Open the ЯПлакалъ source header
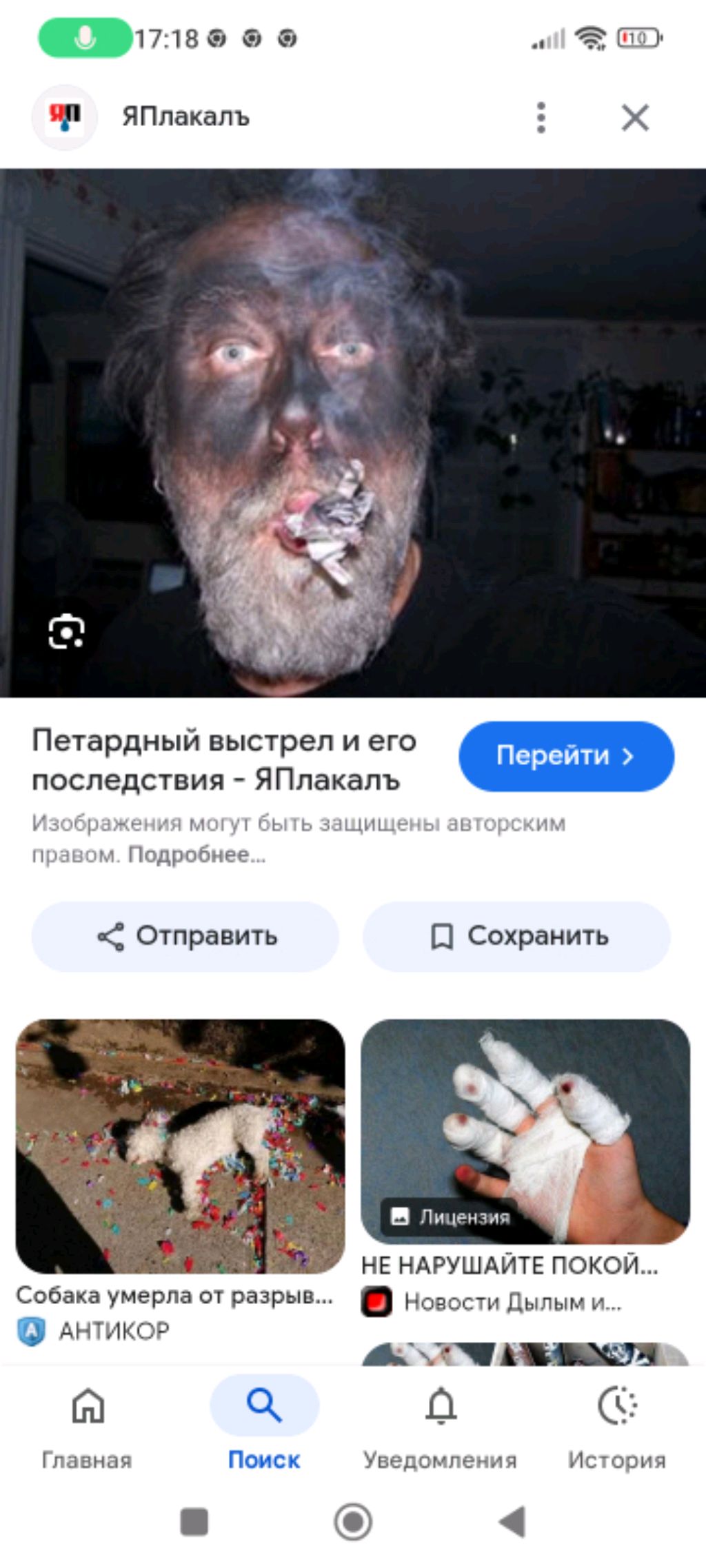Viewport: 706px width, 1568px height. (185, 117)
